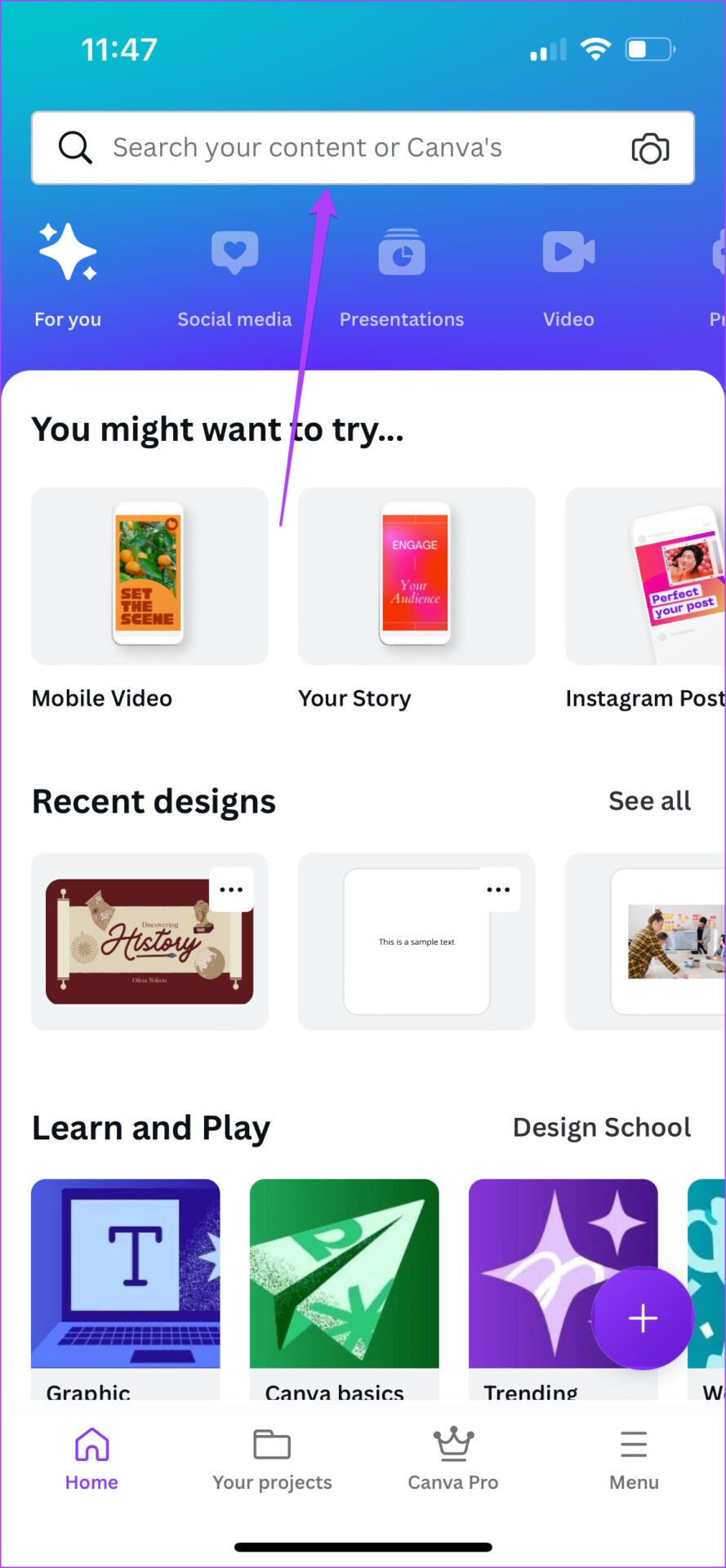See all recent designs
The image size is (726, 1568).
point(649,801)
